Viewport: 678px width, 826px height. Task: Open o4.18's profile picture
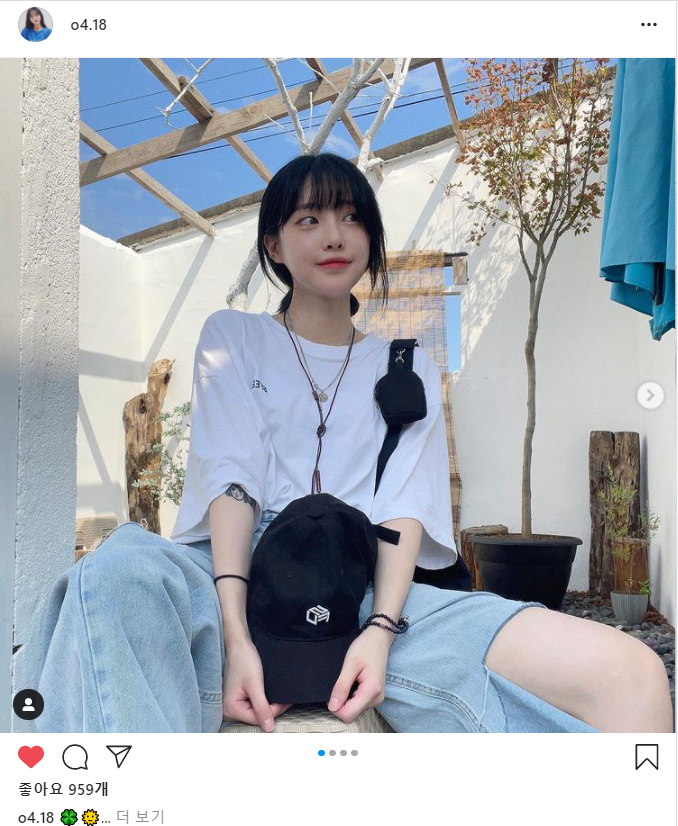pyautogui.click(x=35, y=25)
